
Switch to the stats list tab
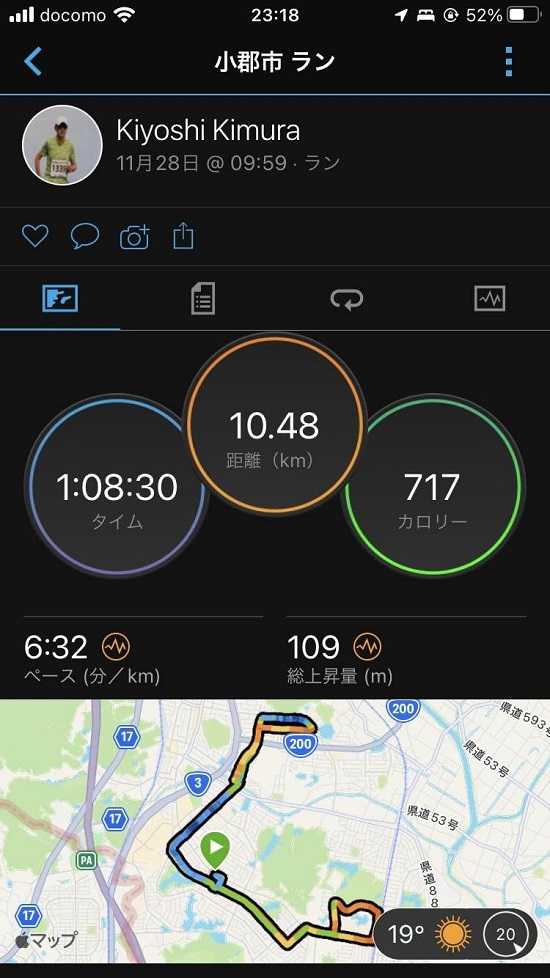point(203,299)
